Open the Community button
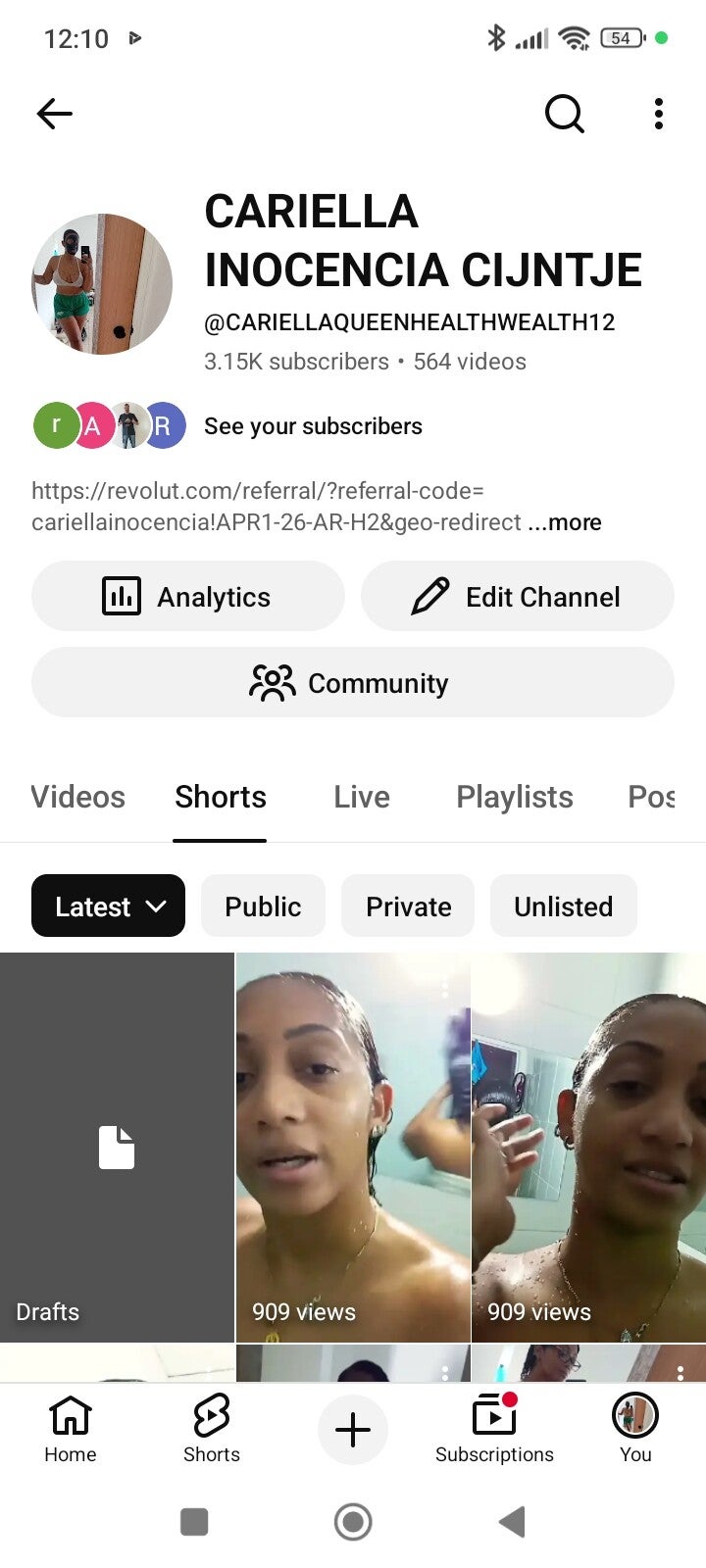The image size is (706, 1568). [x=352, y=682]
